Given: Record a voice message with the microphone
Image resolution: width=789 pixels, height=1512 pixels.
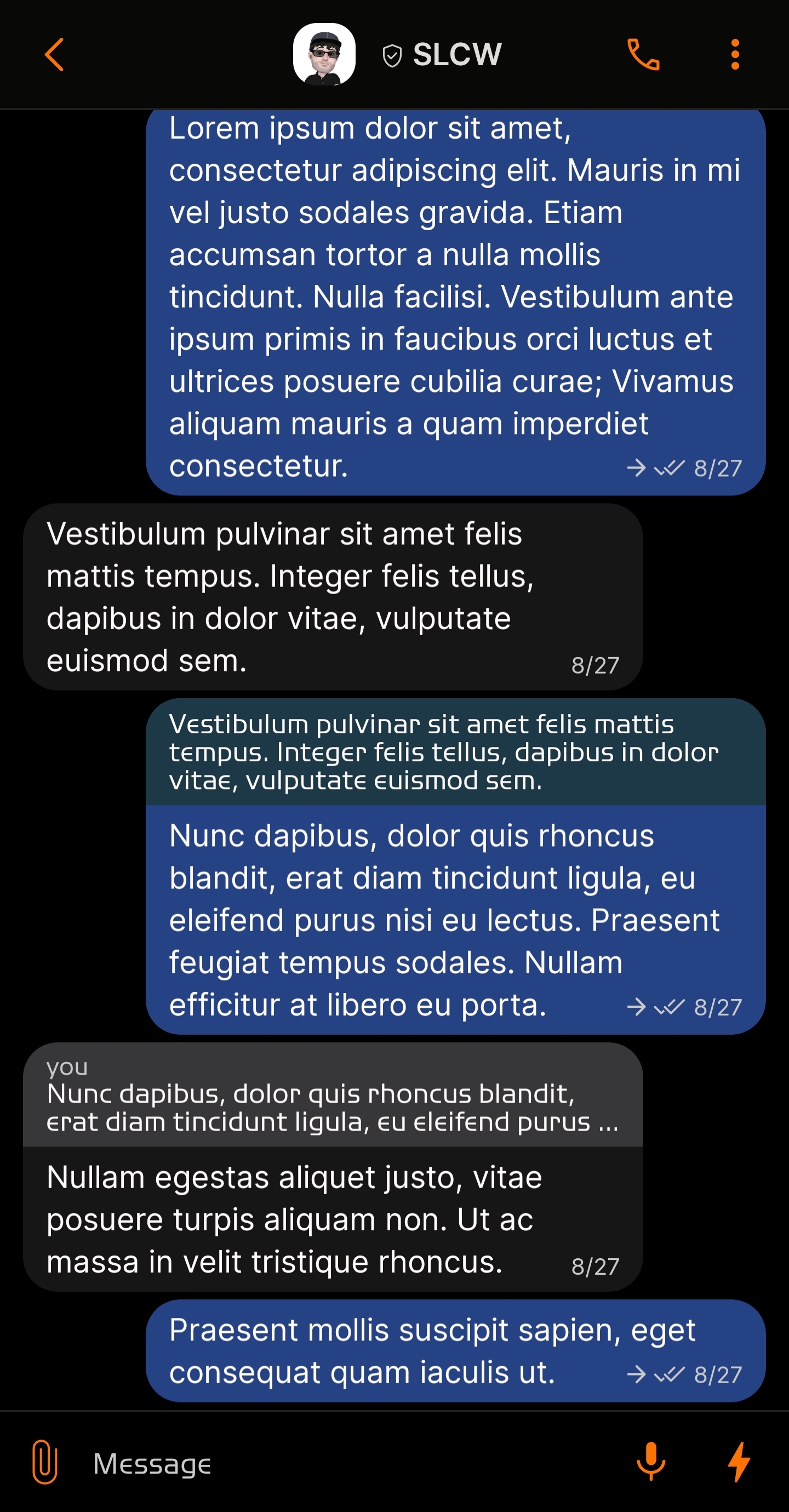Looking at the screenshot, I should [x=651, y=1462].
